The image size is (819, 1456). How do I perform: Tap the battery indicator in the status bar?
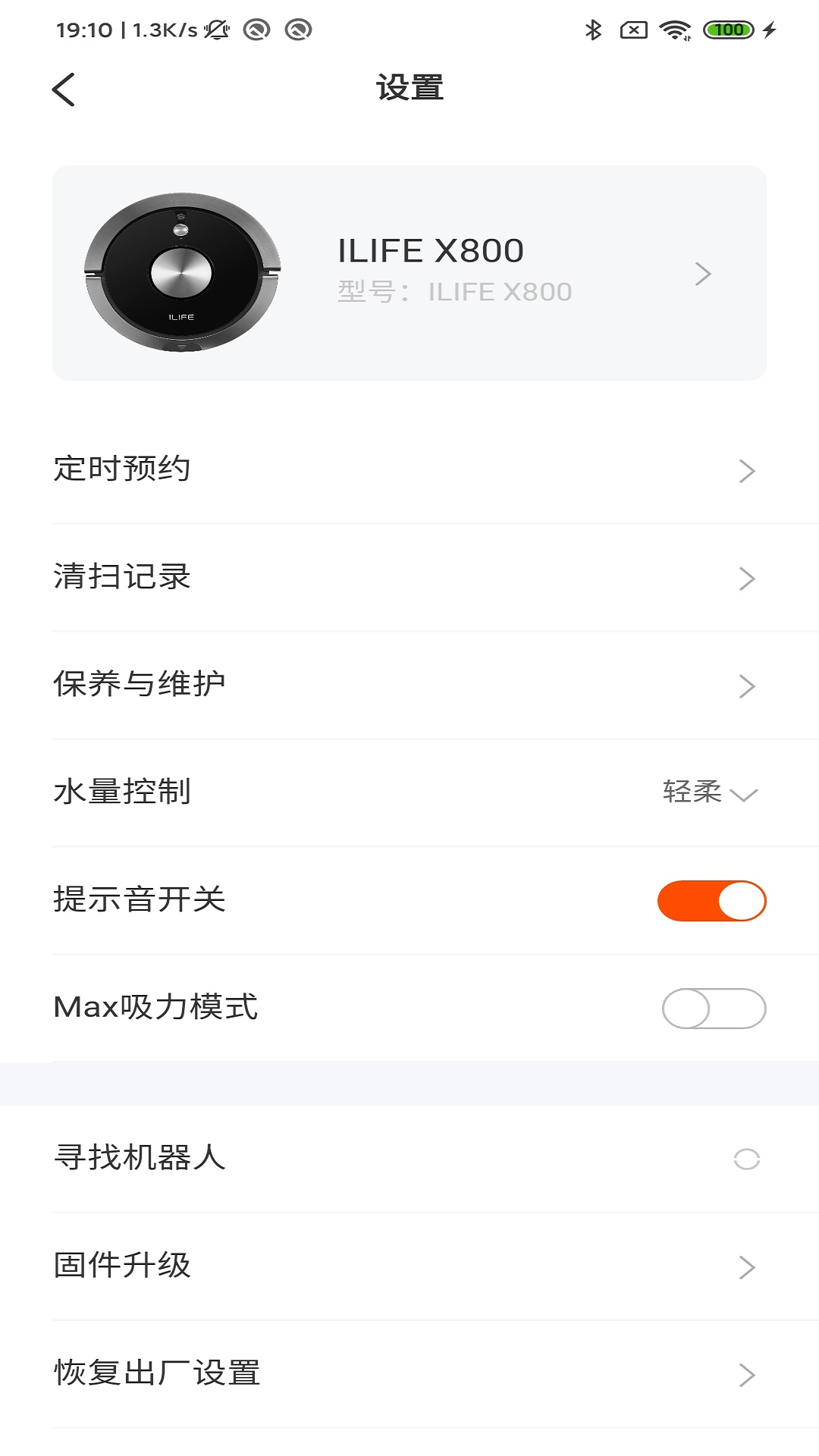point(730,30)
